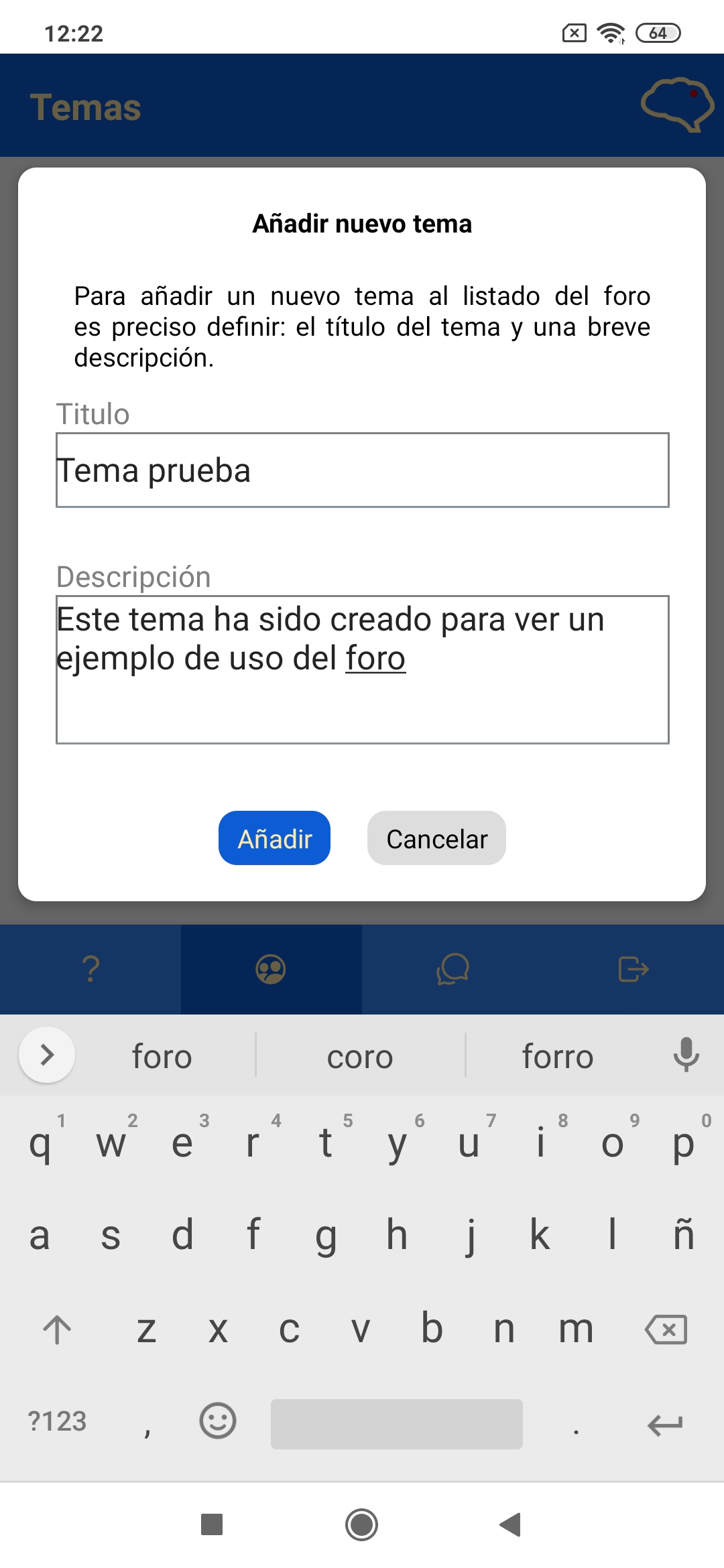Edit the Descripción text box
This screenshot has width=724, height=1568.
point(362,669)
